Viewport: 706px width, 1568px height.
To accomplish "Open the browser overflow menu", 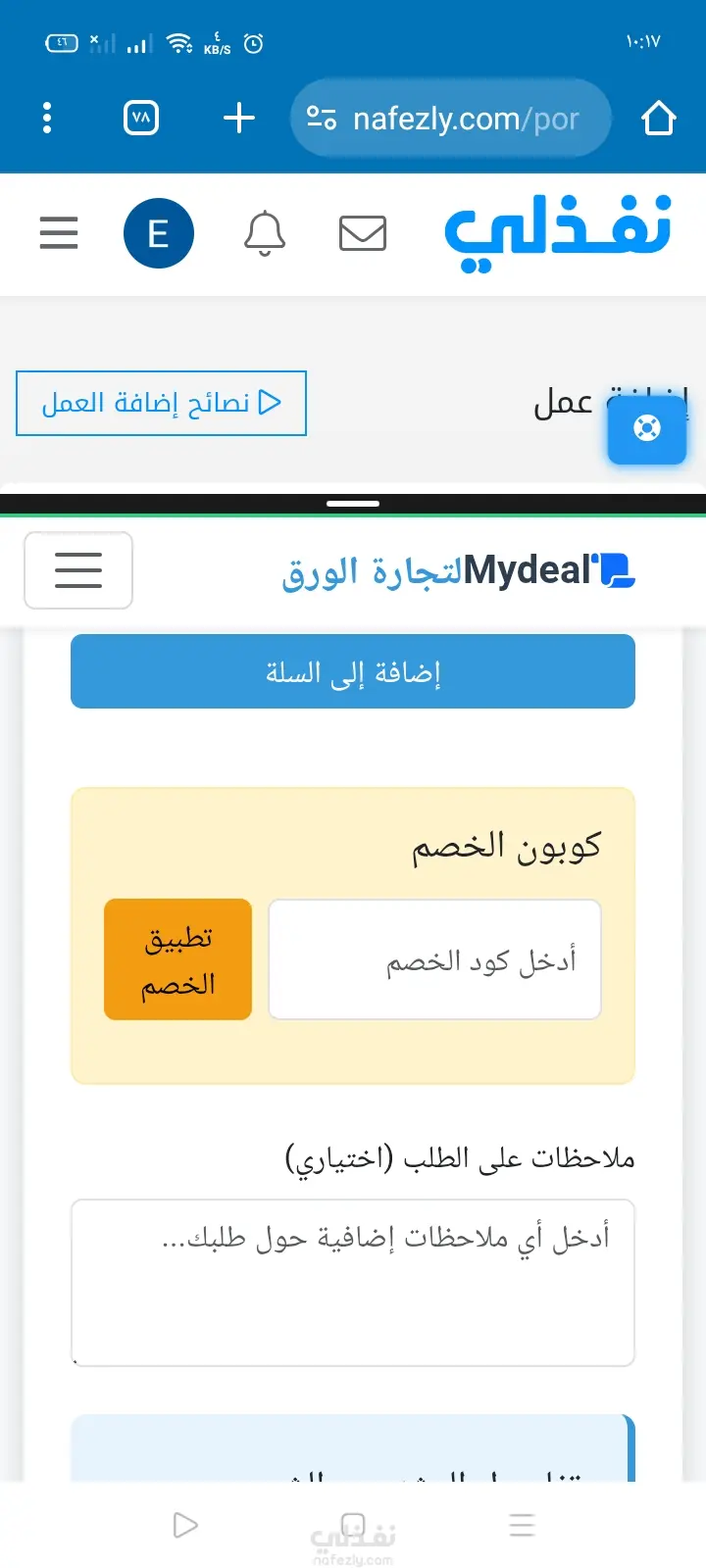I will pyautogui.click(x=47, y=119).
